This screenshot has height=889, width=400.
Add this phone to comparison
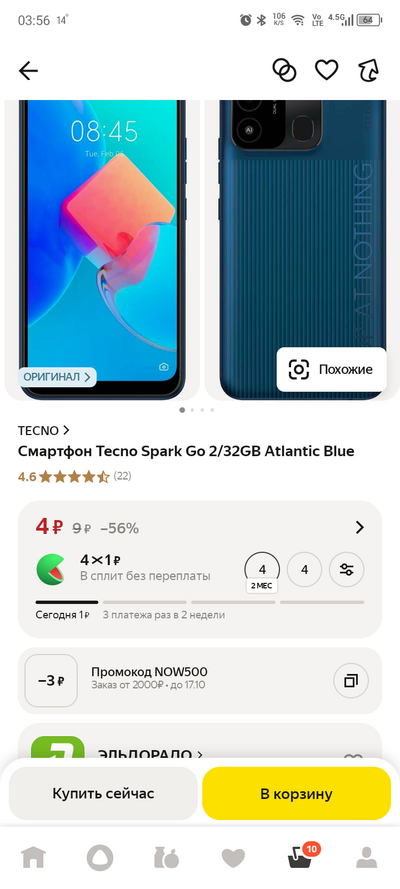coord(284,70)
